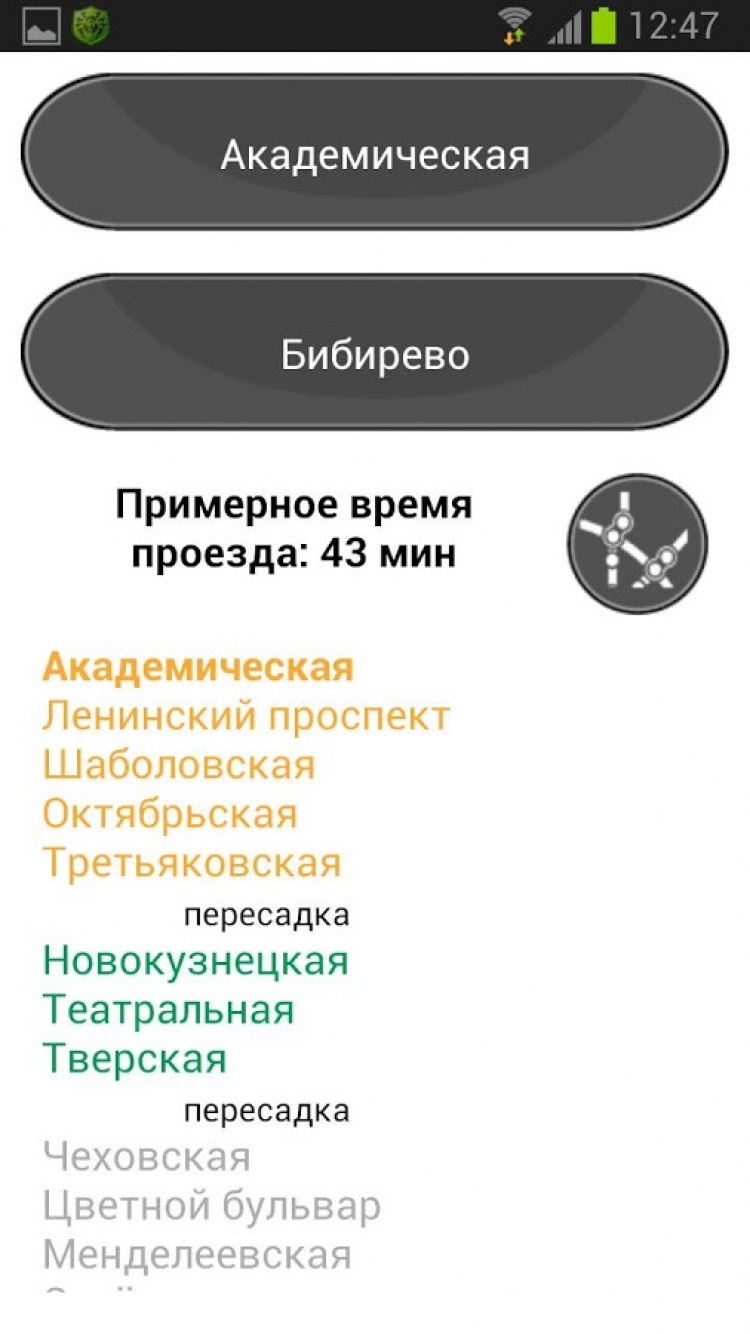Open the metro map icon
750x1334 pixels.
(x=637, y=543)
